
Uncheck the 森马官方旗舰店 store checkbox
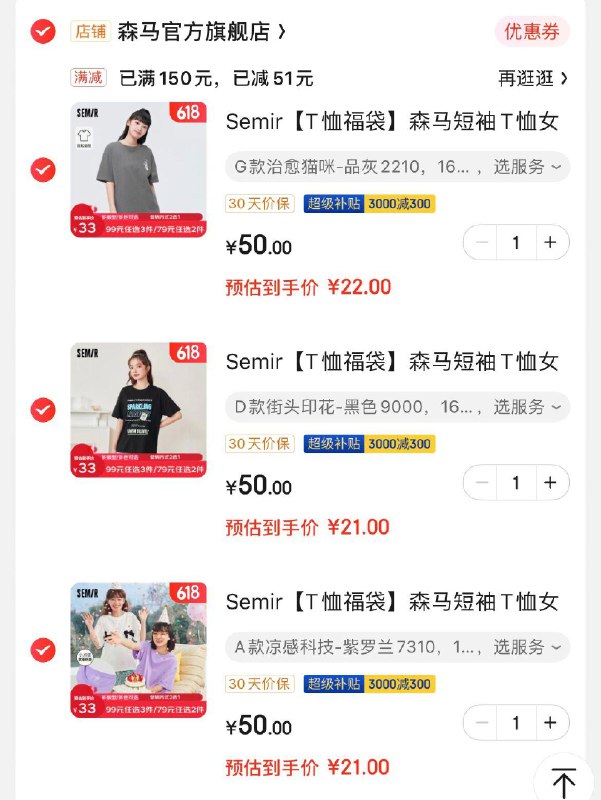(42, 32)
